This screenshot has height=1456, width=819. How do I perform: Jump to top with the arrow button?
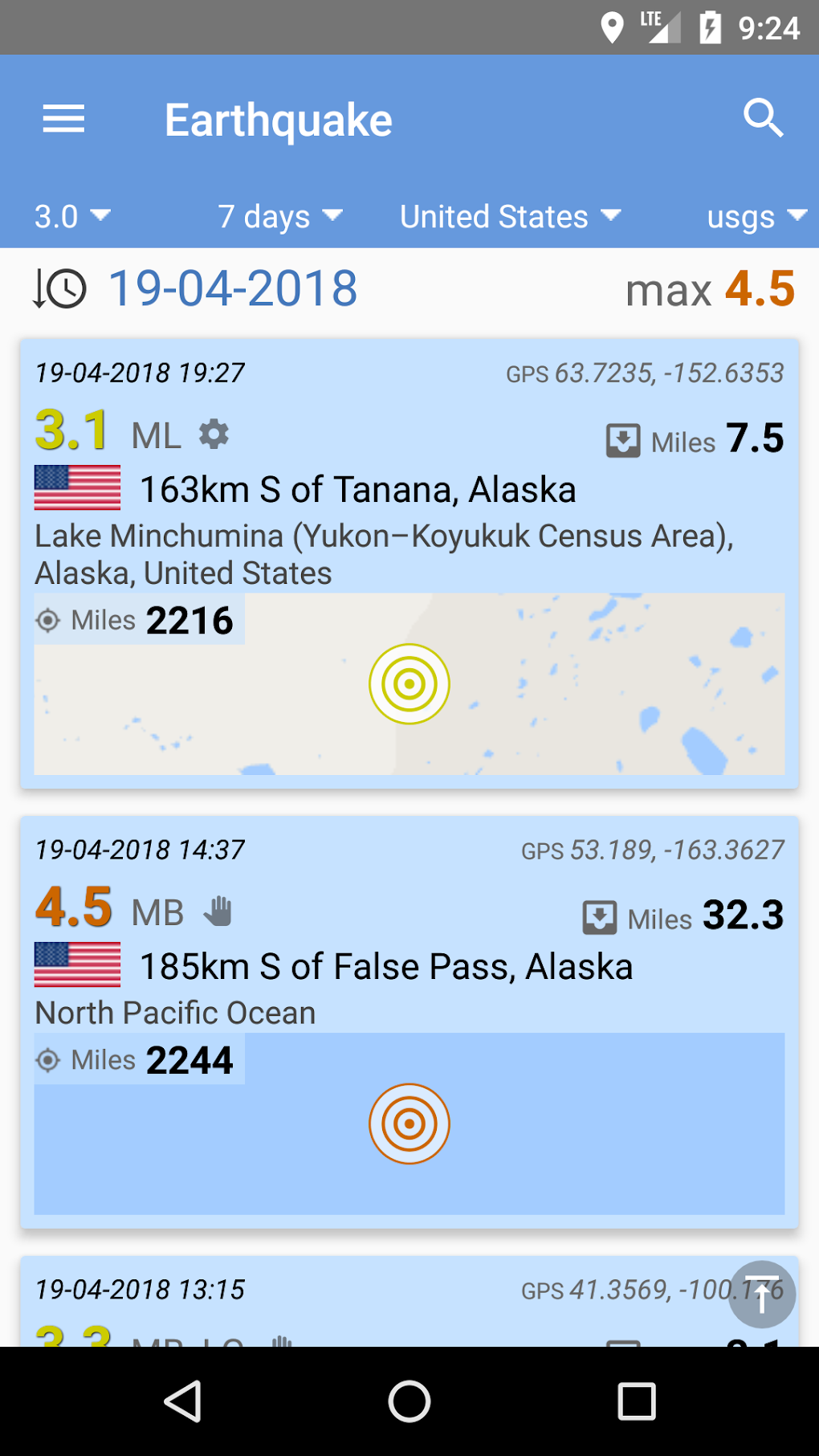click(761, 1294)
